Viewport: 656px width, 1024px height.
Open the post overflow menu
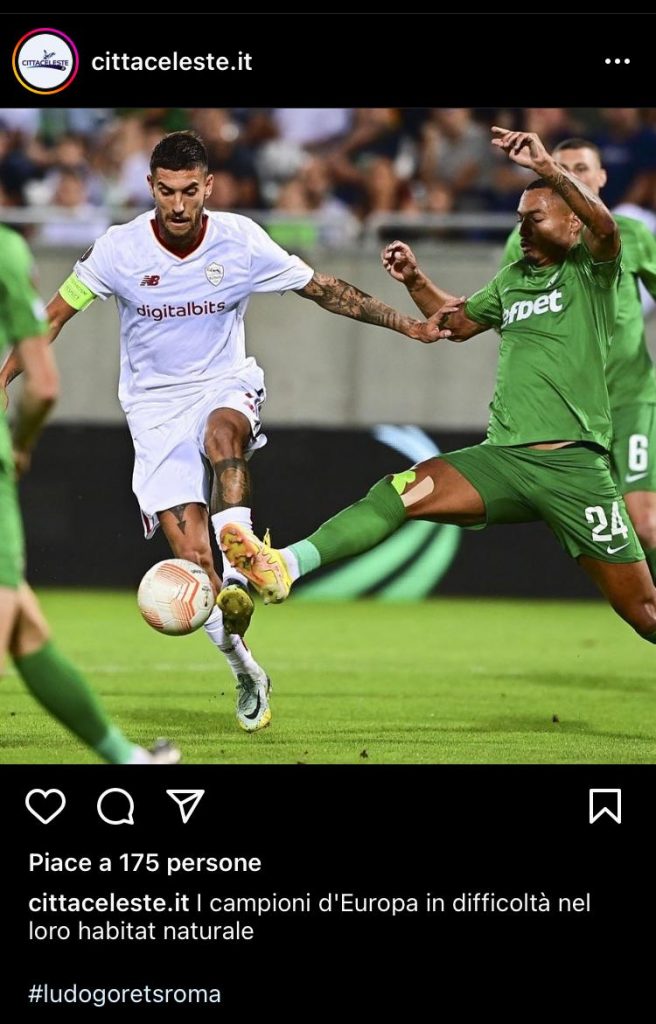click(x=617, y=62)
